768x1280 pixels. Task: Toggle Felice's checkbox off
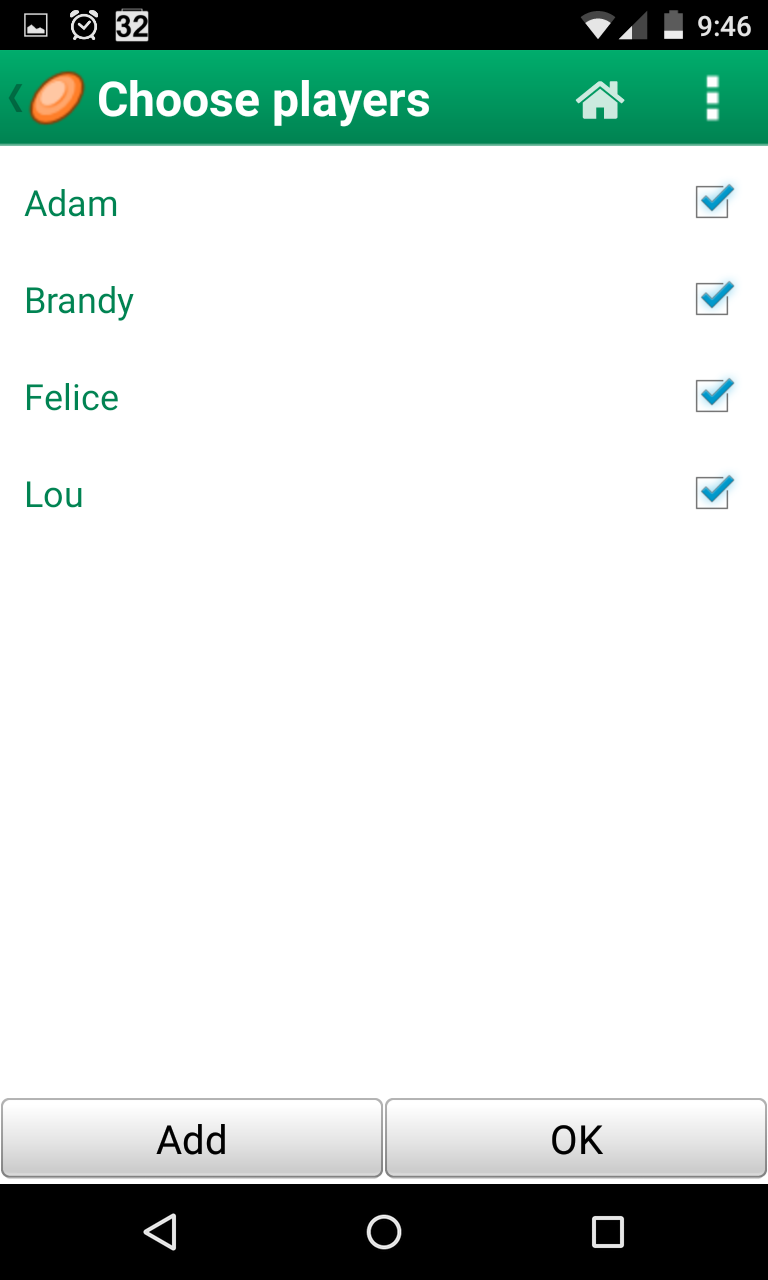coord(714,396)
